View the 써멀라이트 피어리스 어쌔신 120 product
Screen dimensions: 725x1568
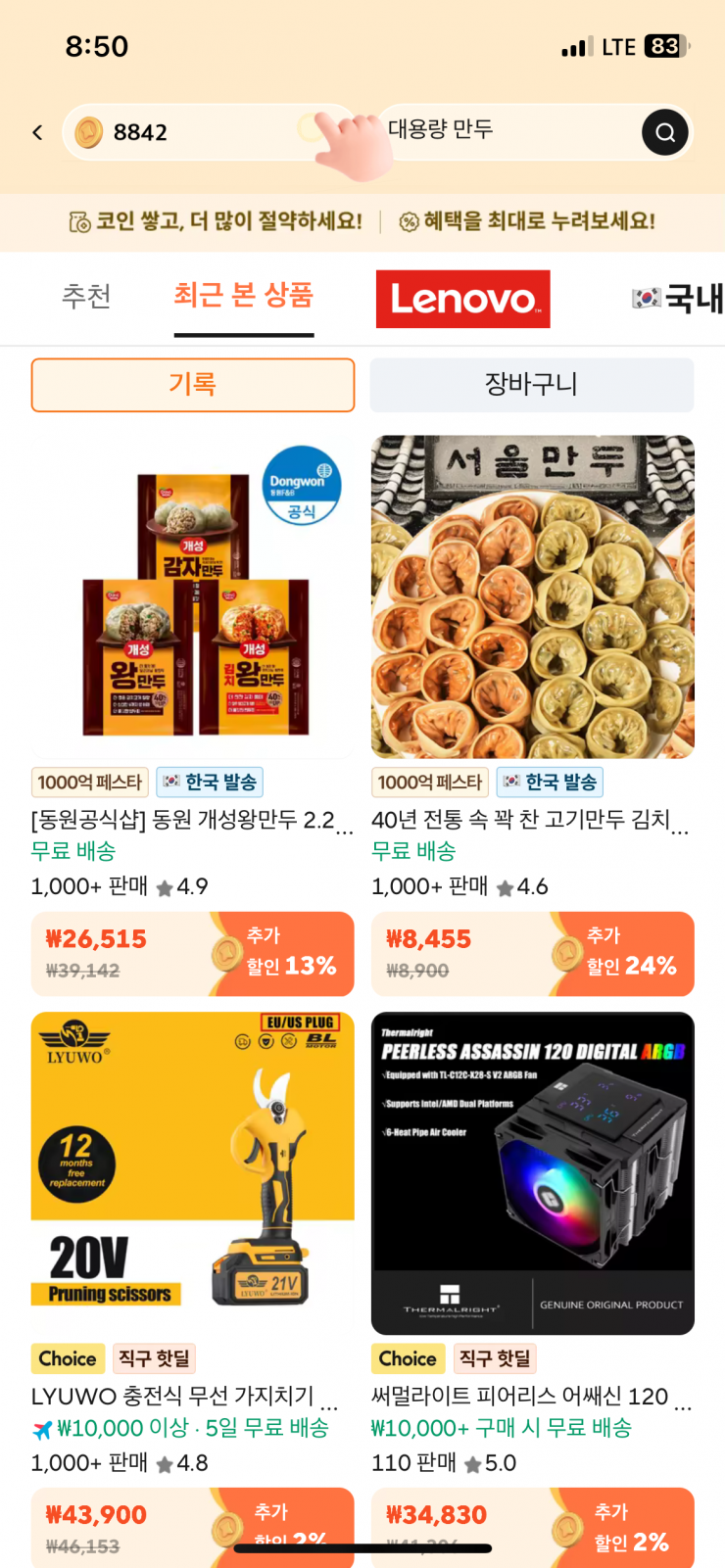(x=532, y=1173)
